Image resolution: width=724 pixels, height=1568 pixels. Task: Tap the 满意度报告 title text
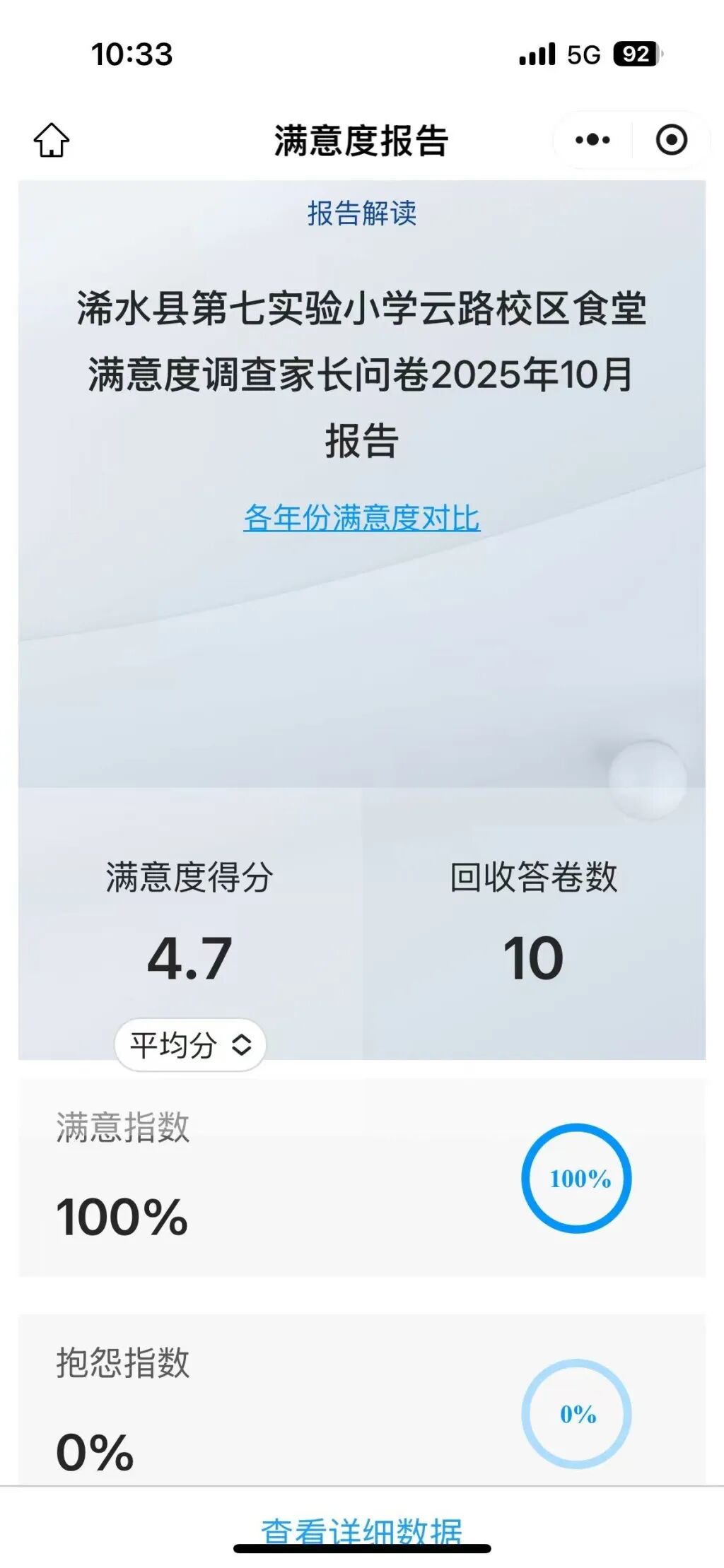click(x=362, y=138)
